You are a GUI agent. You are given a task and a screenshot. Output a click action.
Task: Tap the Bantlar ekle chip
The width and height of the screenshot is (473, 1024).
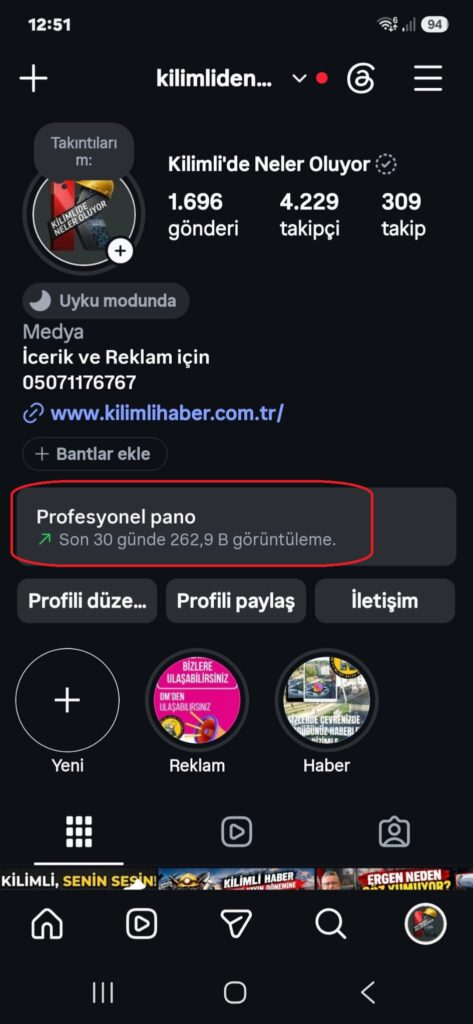(x=95, y=454)
